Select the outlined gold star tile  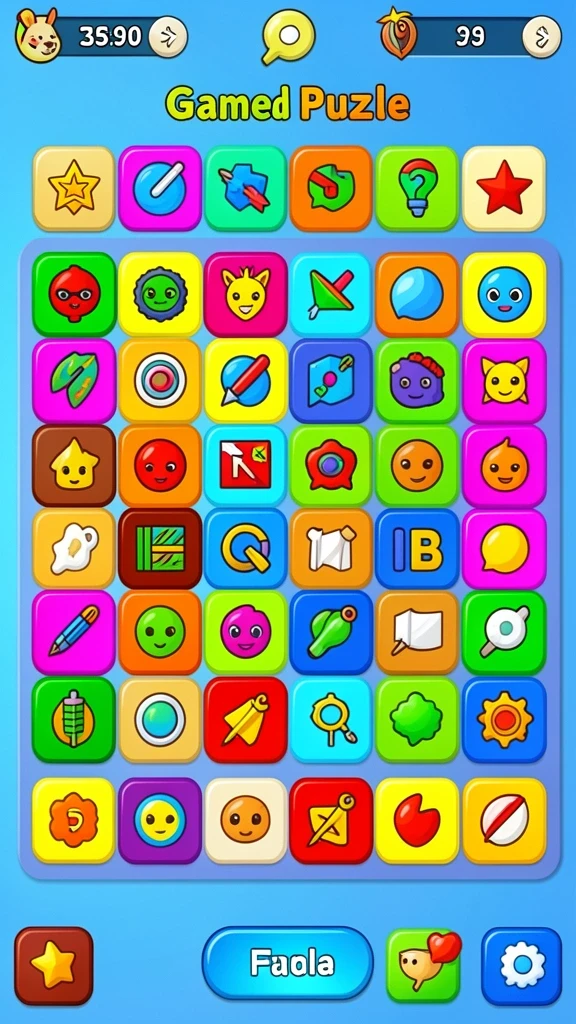tap(74, 189)
